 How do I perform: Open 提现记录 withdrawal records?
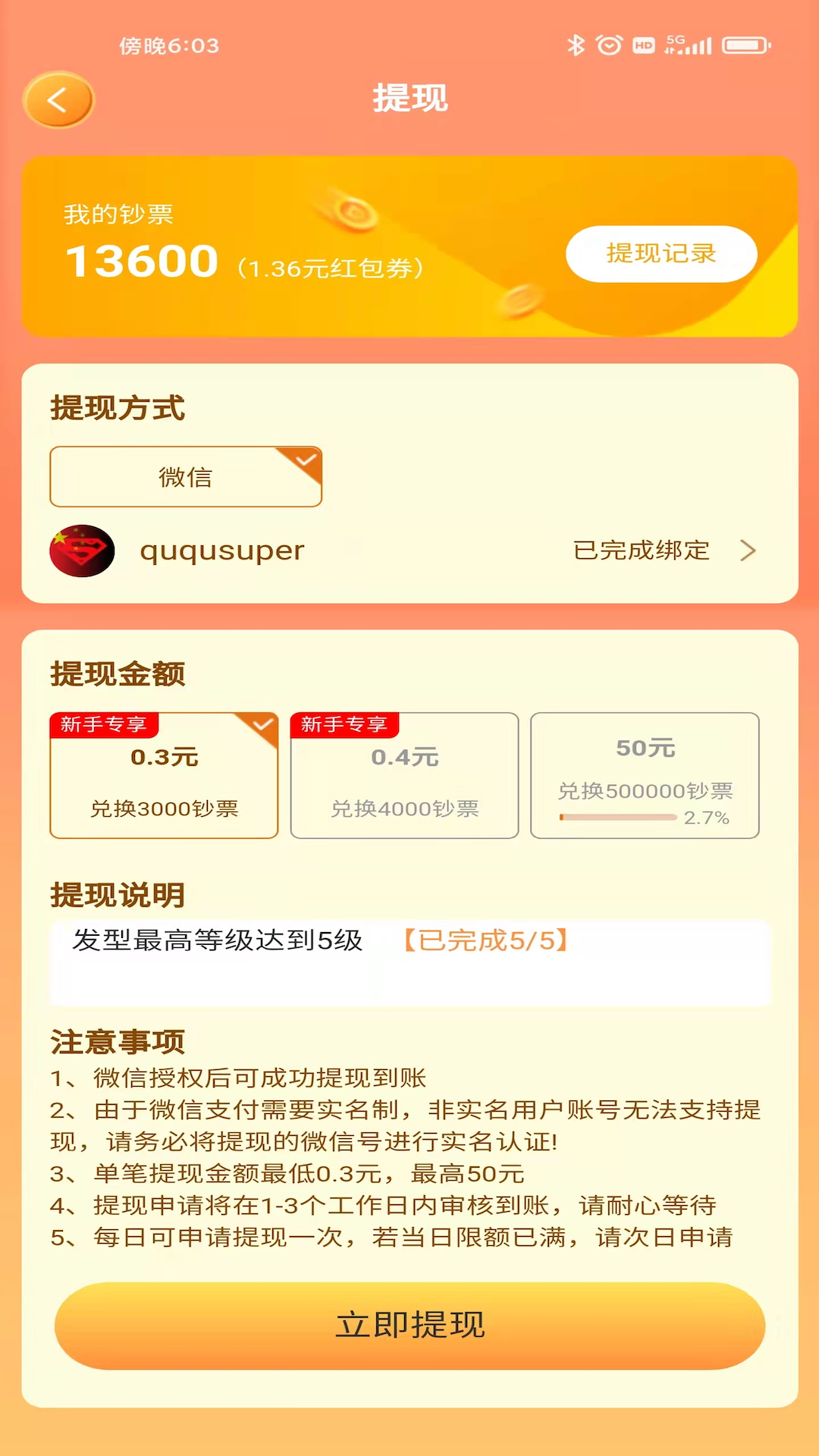661,254
